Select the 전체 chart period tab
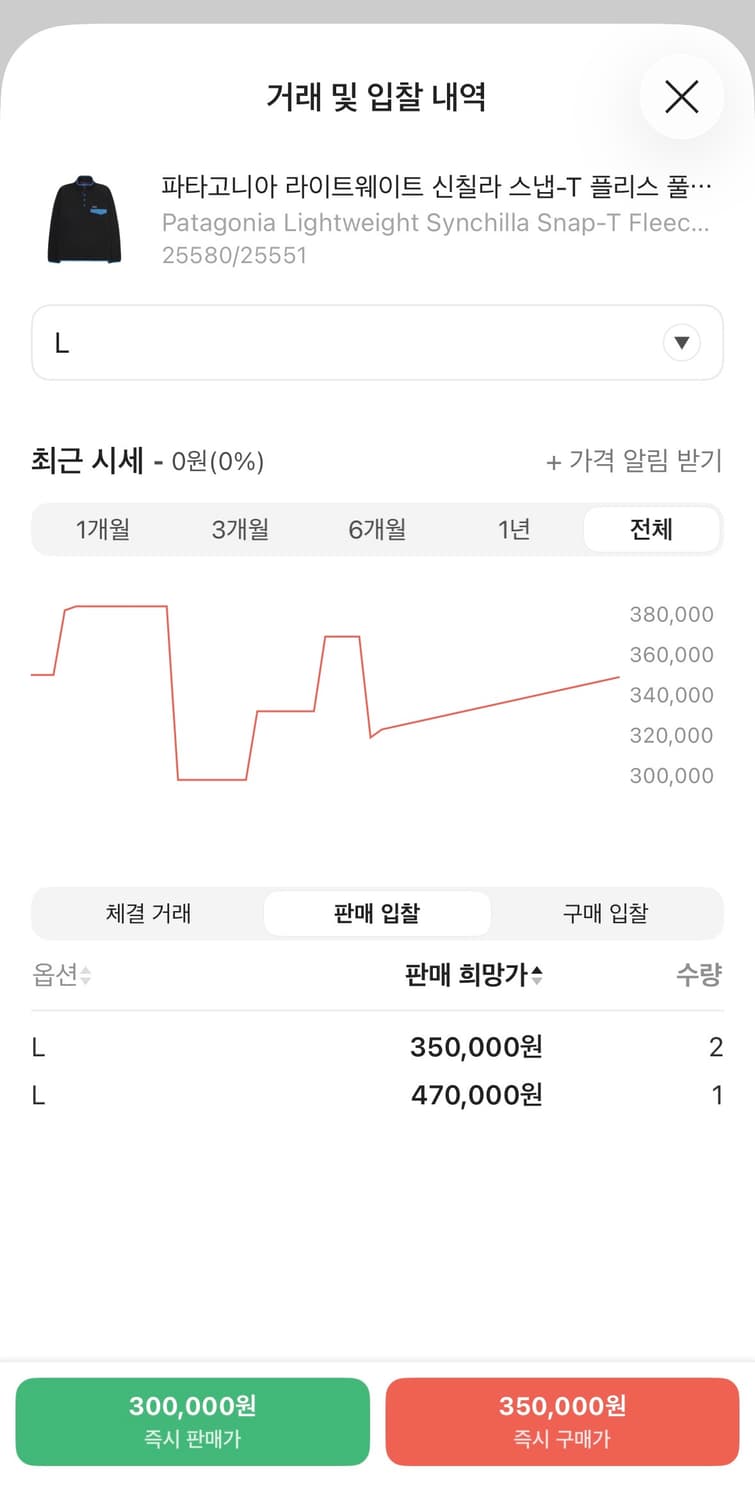This screenshot has width=755, height=1500. (652, 530)
